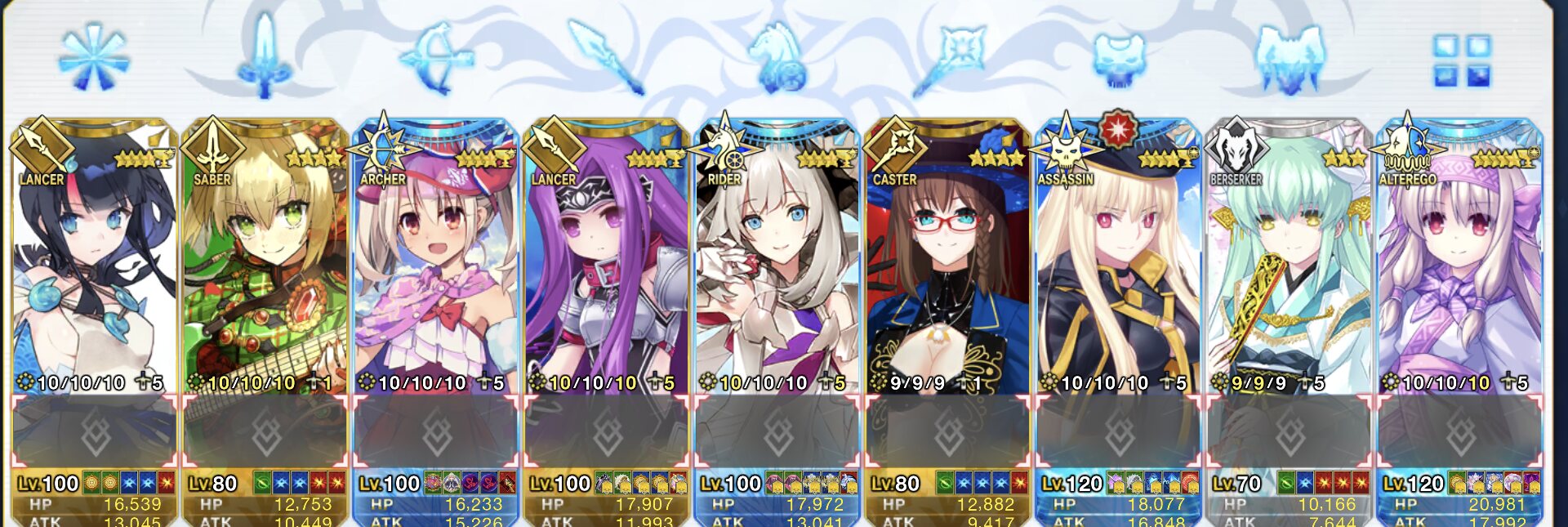This screenshot has height=527, width=1568.
Task: Switch to the Saber class icon
Action: click(265, 57)
